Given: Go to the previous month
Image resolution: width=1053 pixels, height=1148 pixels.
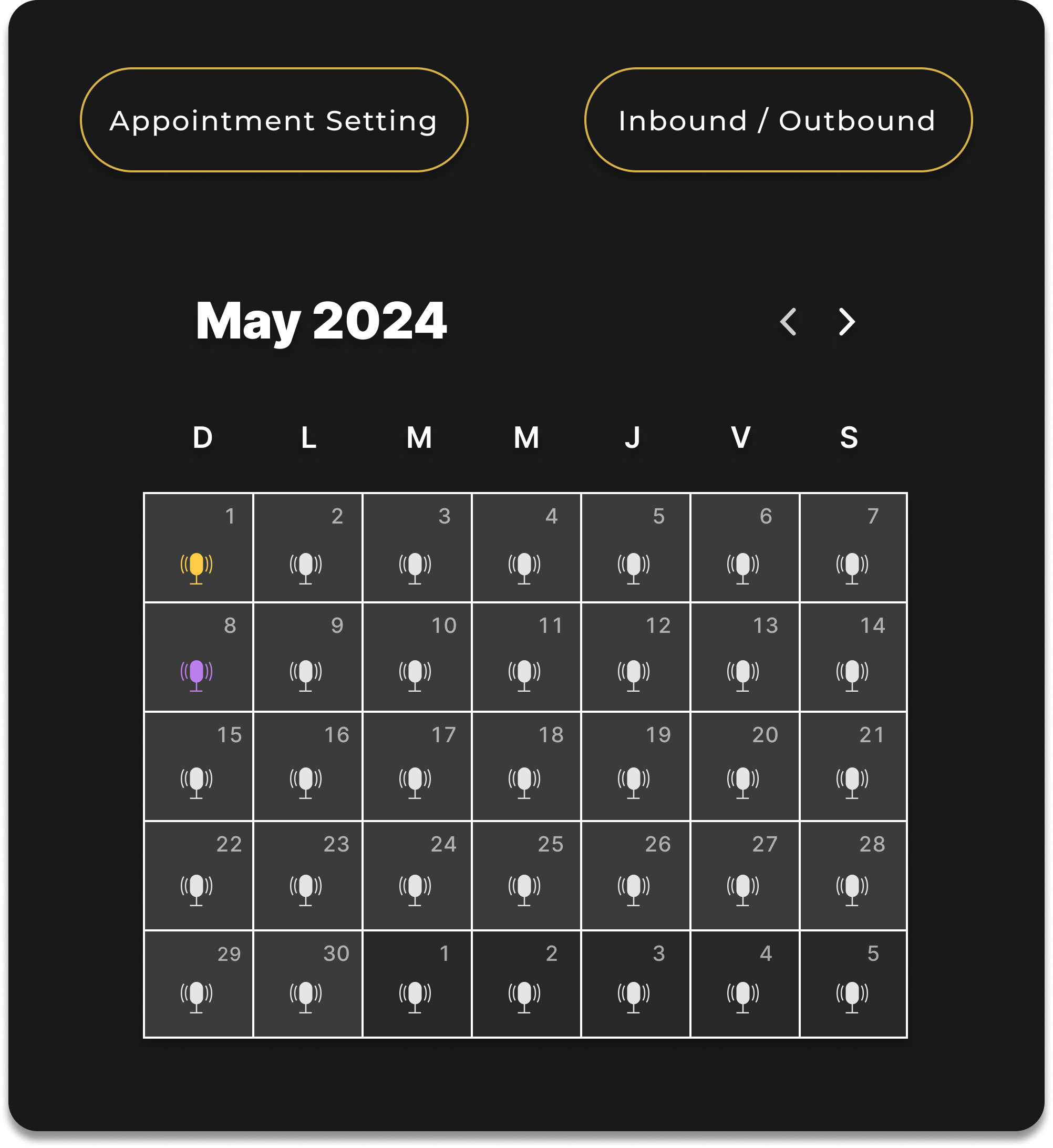Looking at the screenshot, I should [789, 322].
